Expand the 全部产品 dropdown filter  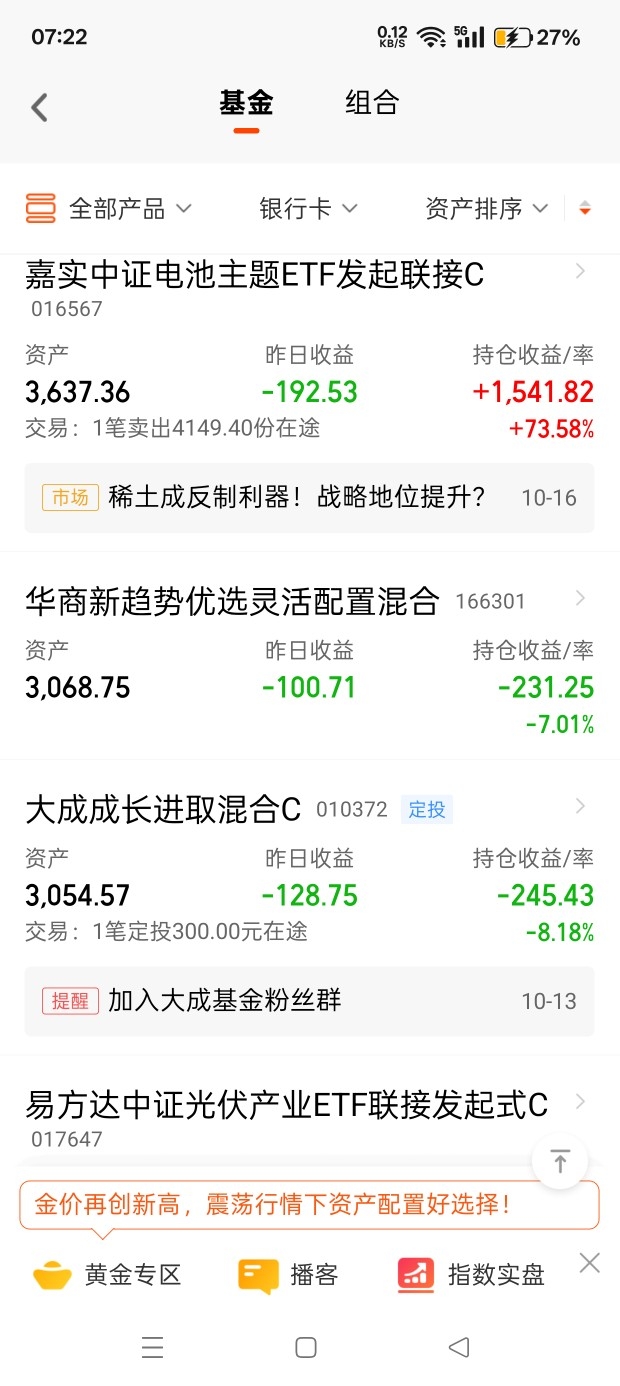[x=109, y=209]
